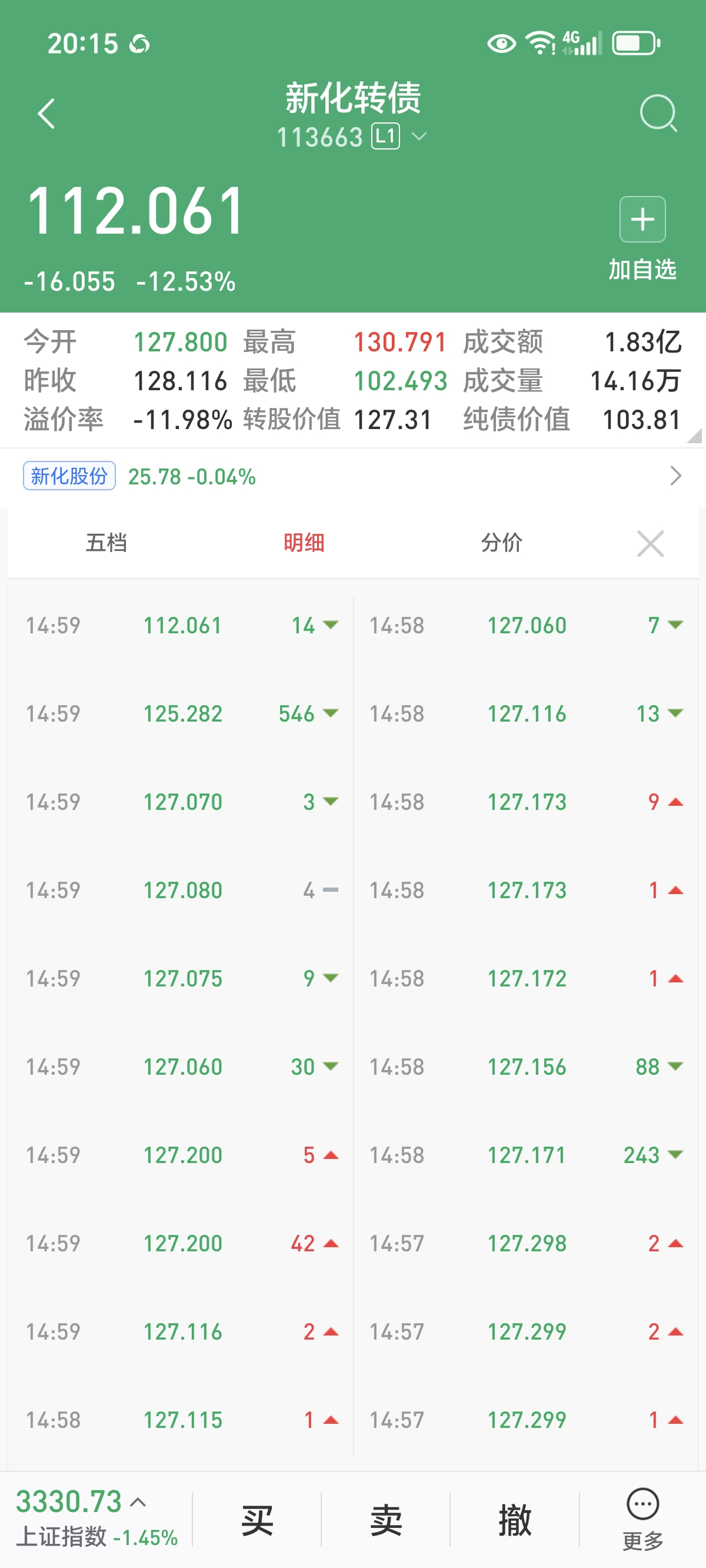Switch to the 五档 tab

tap(106, 542)
